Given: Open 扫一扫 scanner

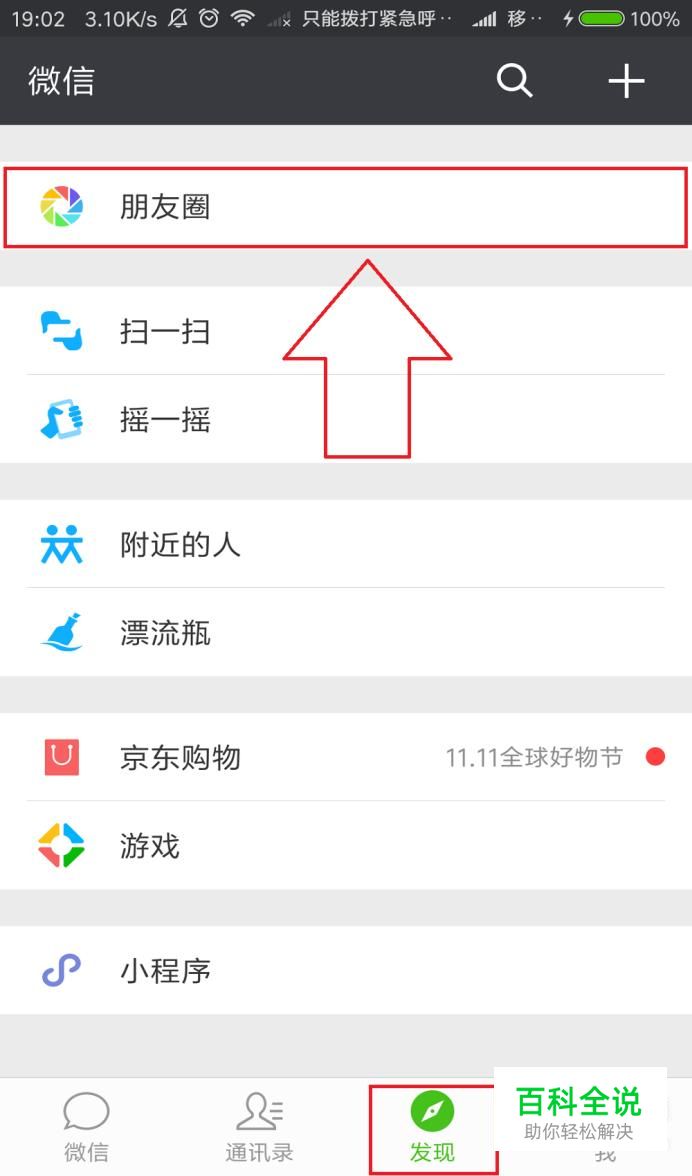Looking at the screenshot, I should (x=345, y=331).
